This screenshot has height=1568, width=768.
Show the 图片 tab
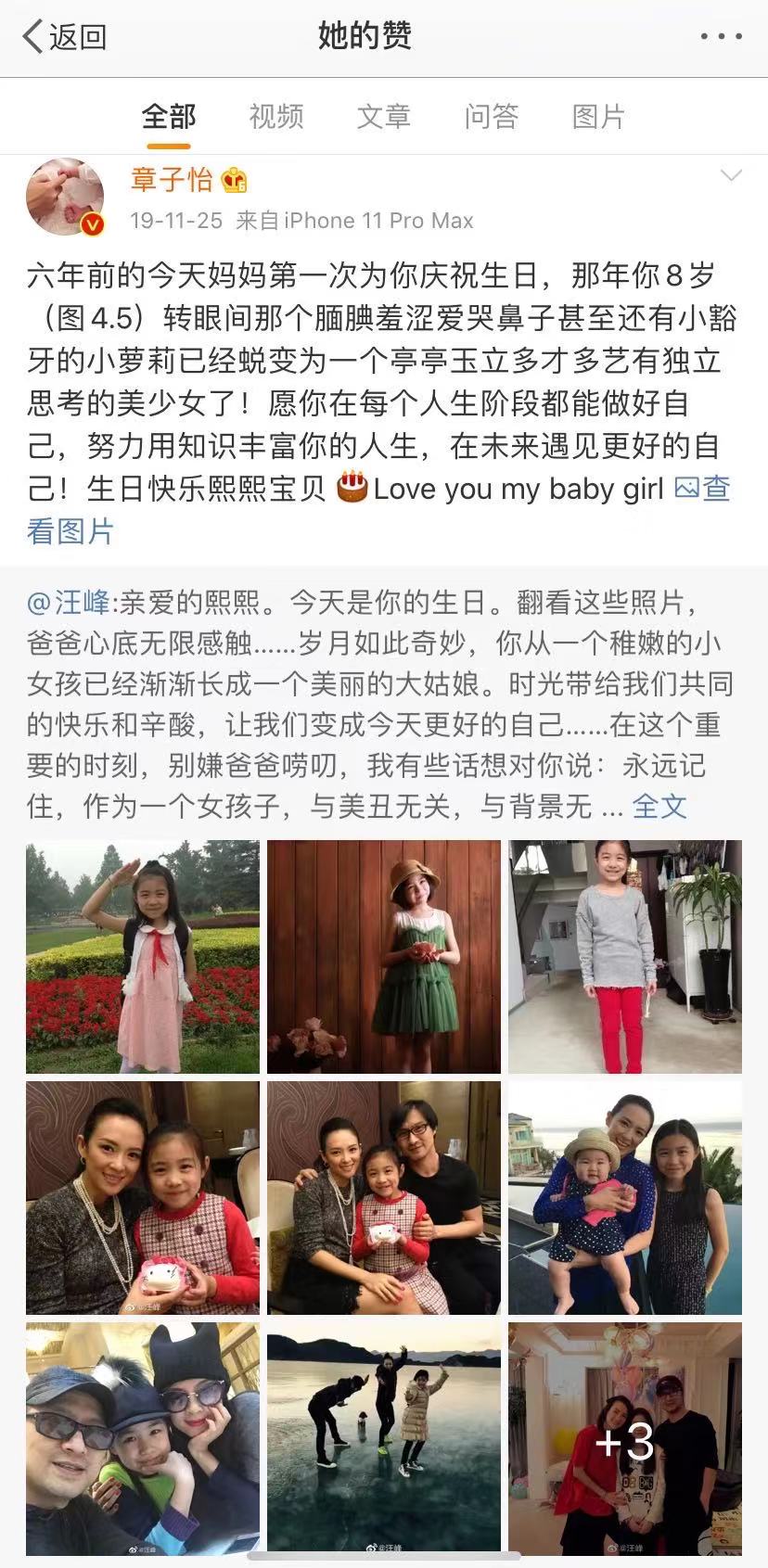pyautogui.click(x=598, y=117)
